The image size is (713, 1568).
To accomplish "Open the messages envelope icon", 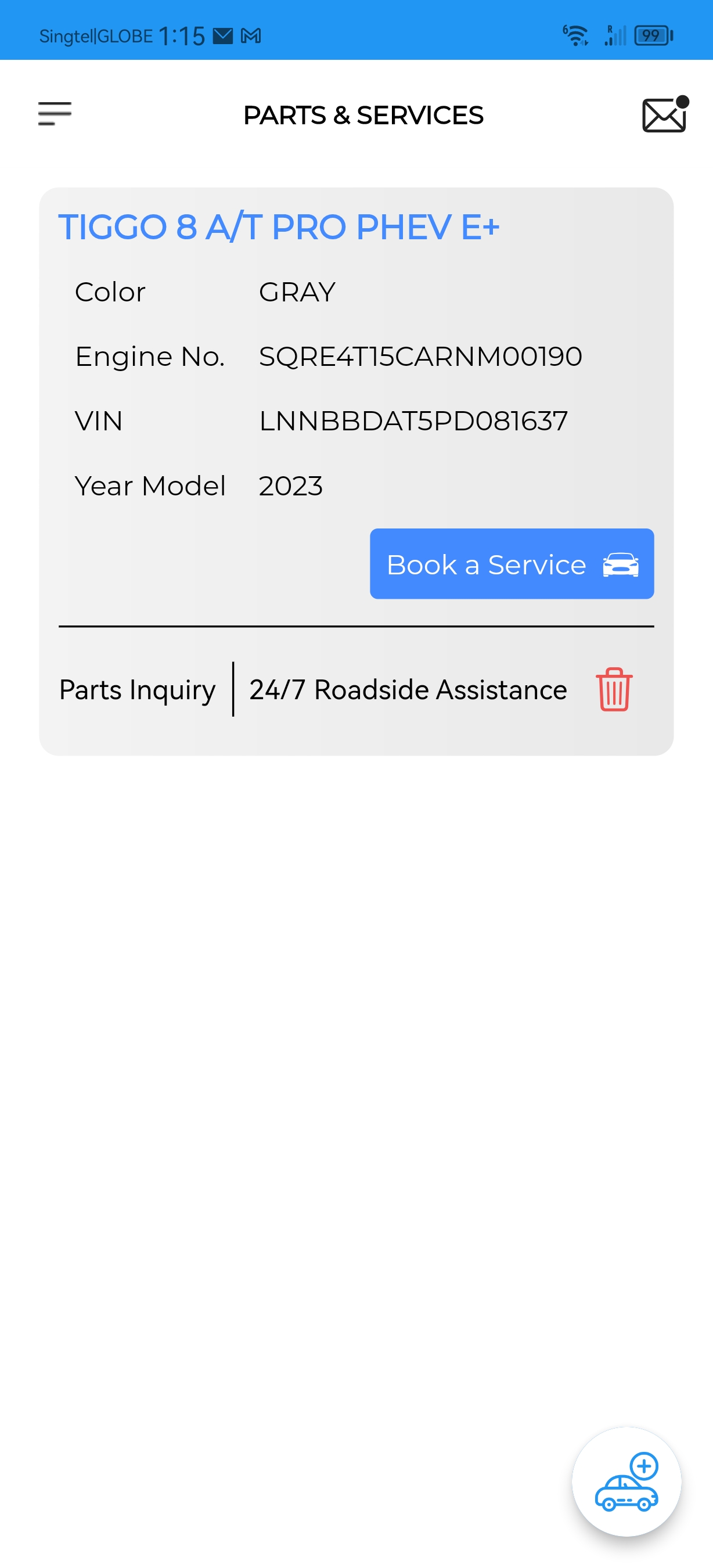I will coord(664,115).
